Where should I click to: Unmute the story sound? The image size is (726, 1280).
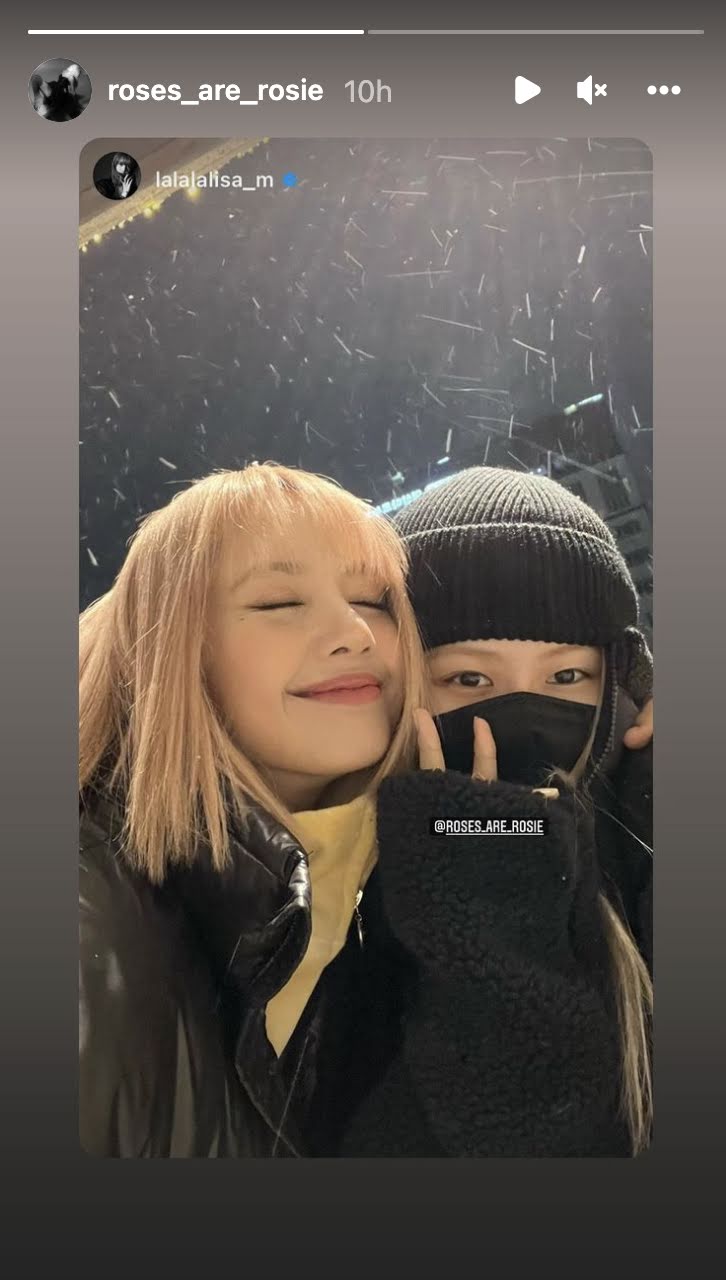[591, 90]
